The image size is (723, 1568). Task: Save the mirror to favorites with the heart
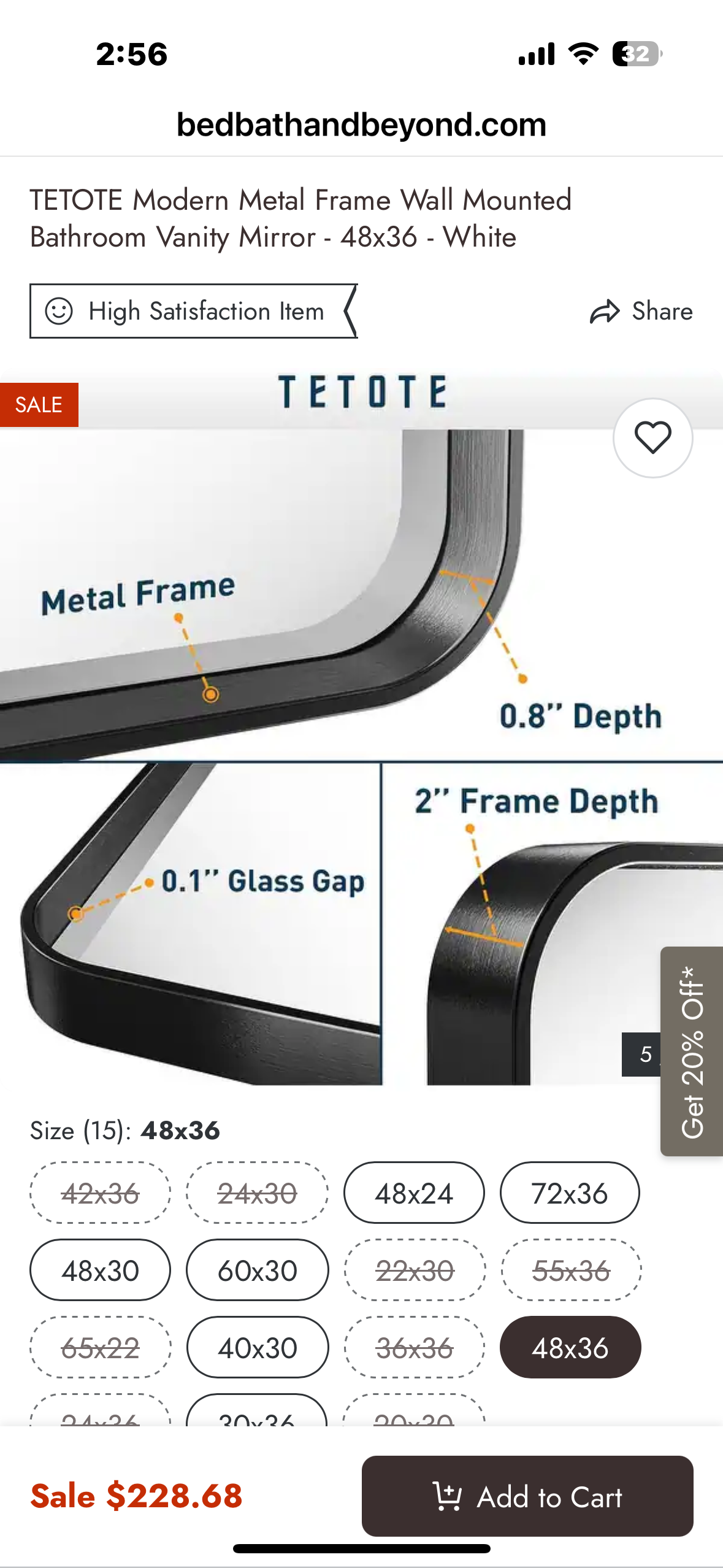tap(652, 438)
